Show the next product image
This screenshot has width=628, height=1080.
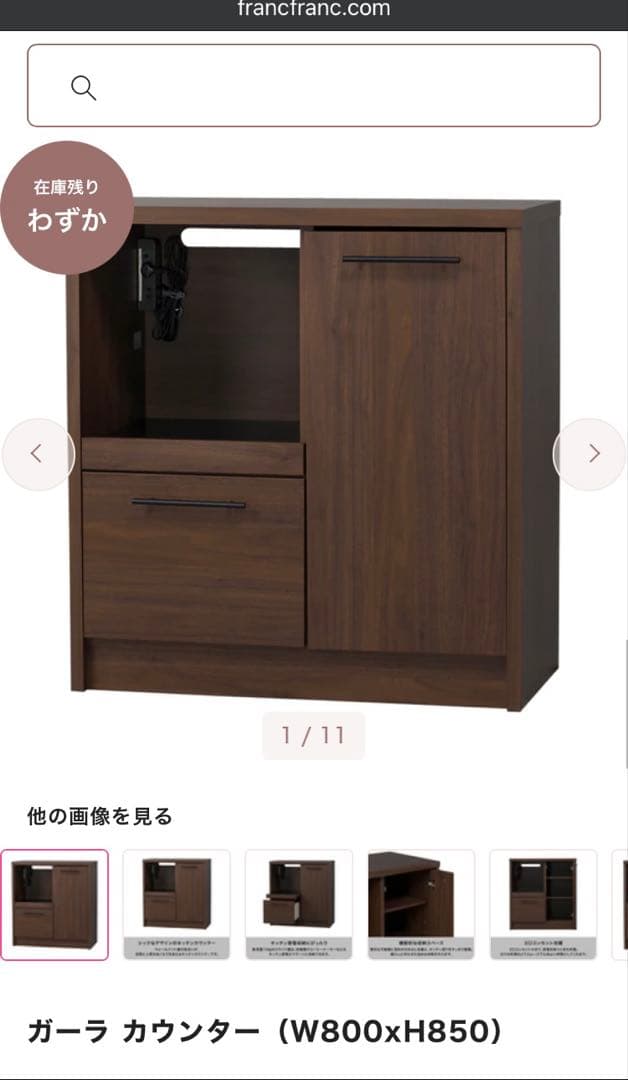pos(591,454)
